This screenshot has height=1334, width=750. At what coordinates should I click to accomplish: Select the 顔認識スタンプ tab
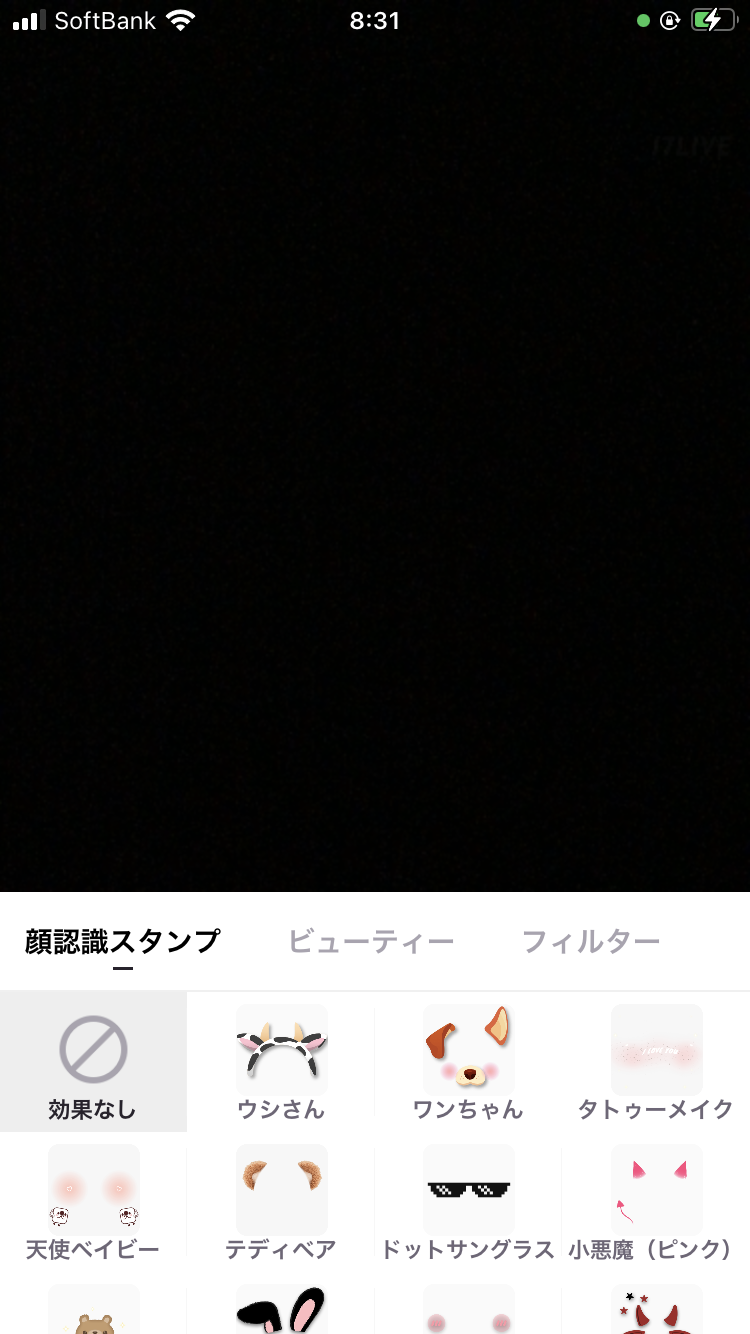coord(122,942)
